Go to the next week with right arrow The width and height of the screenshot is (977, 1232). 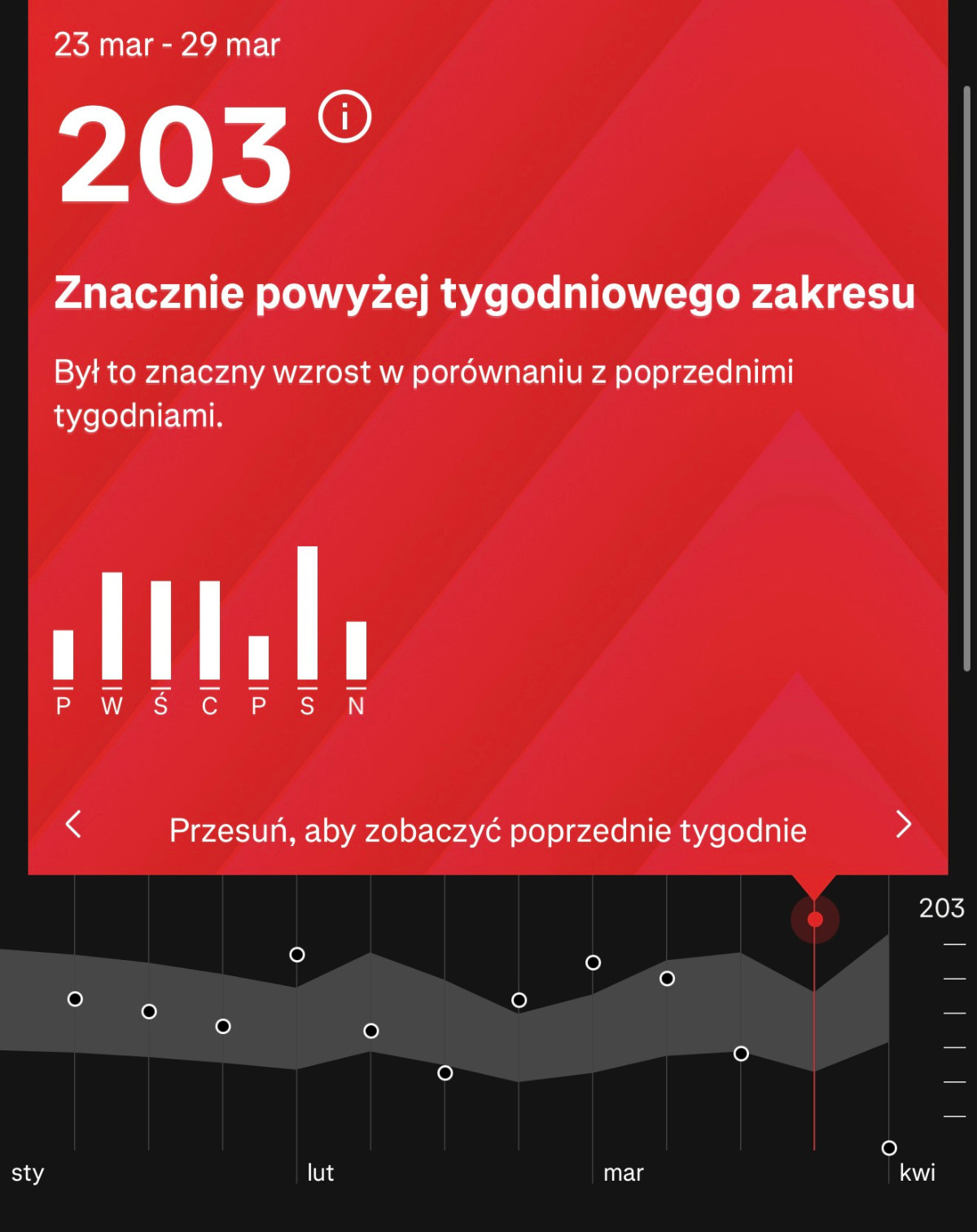point(903,824)
